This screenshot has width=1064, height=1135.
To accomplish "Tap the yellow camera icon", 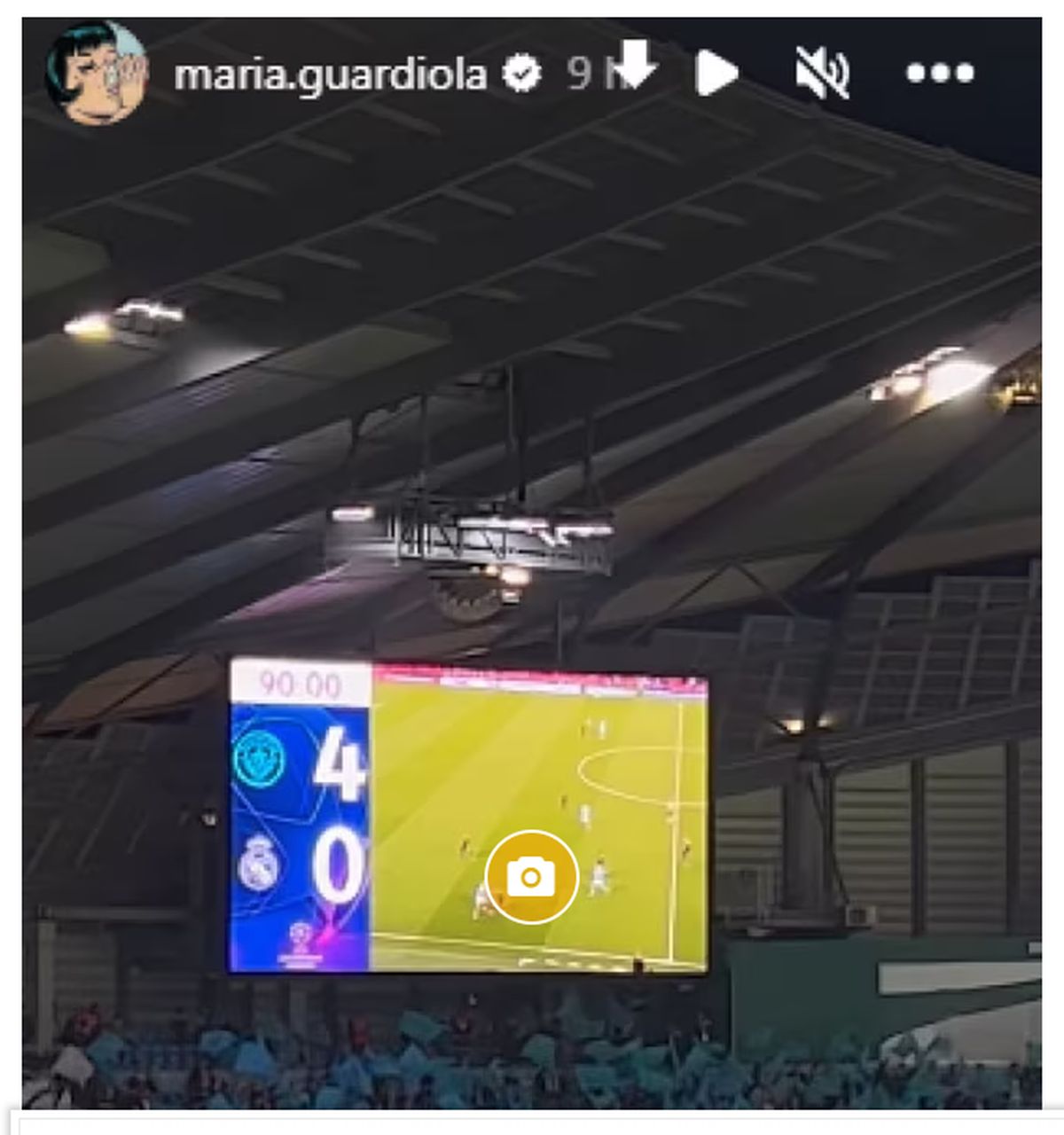I will 532,878.
